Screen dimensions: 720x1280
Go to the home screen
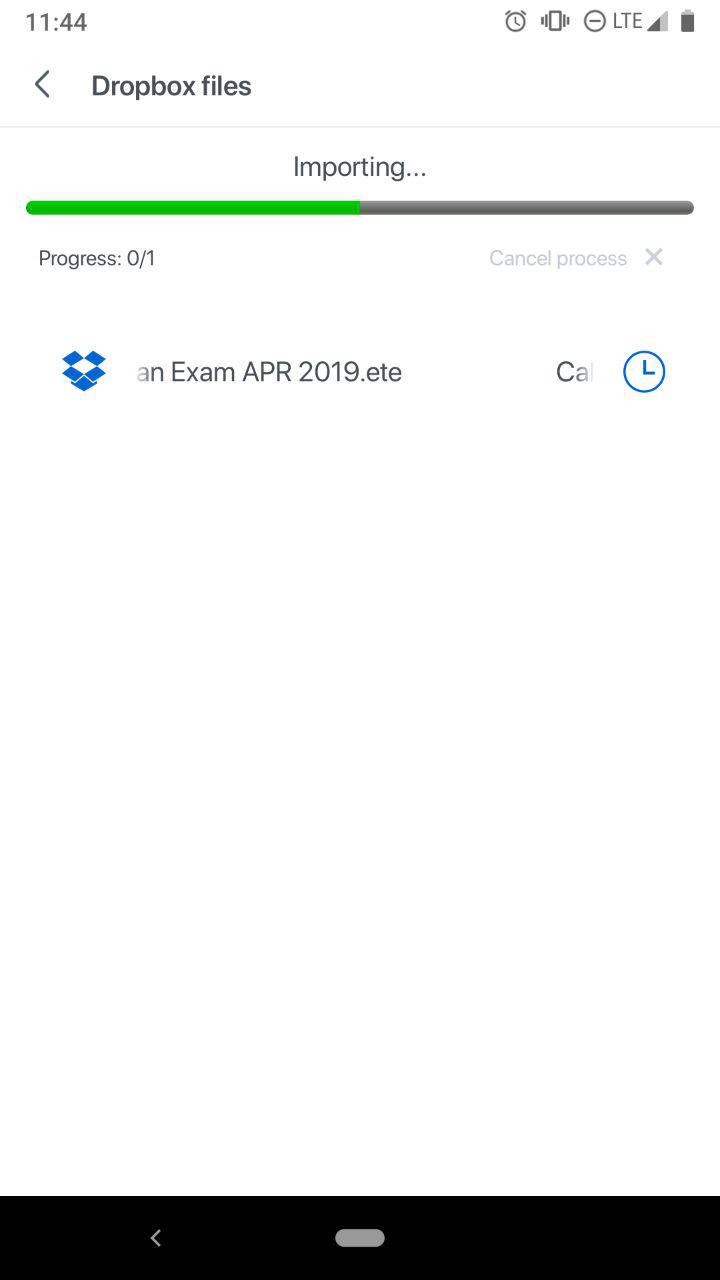tap(360, 1238)
